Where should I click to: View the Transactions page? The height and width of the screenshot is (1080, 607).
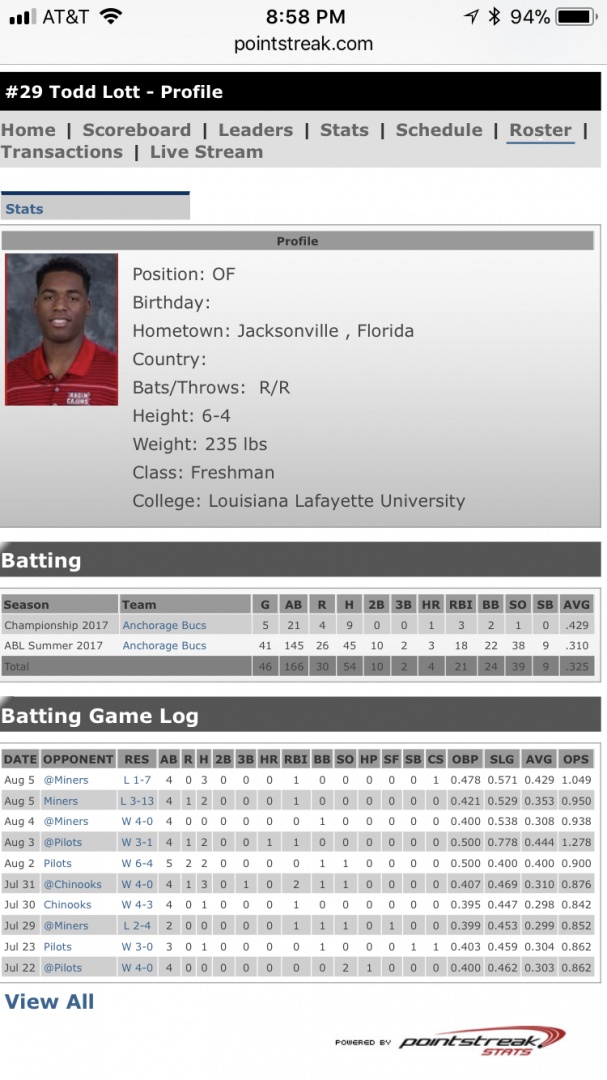pyautogui.click(x=62, y=152)
